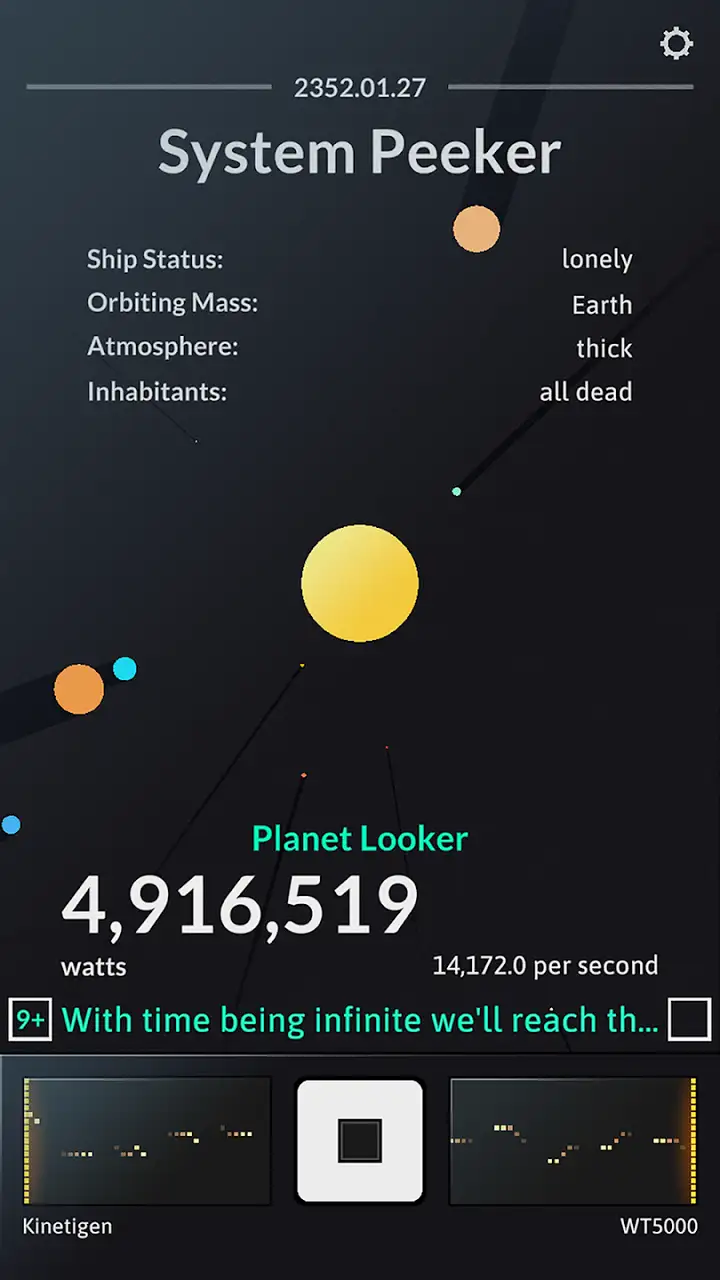Tap the yellow sun to generate watts

[360, 583]
